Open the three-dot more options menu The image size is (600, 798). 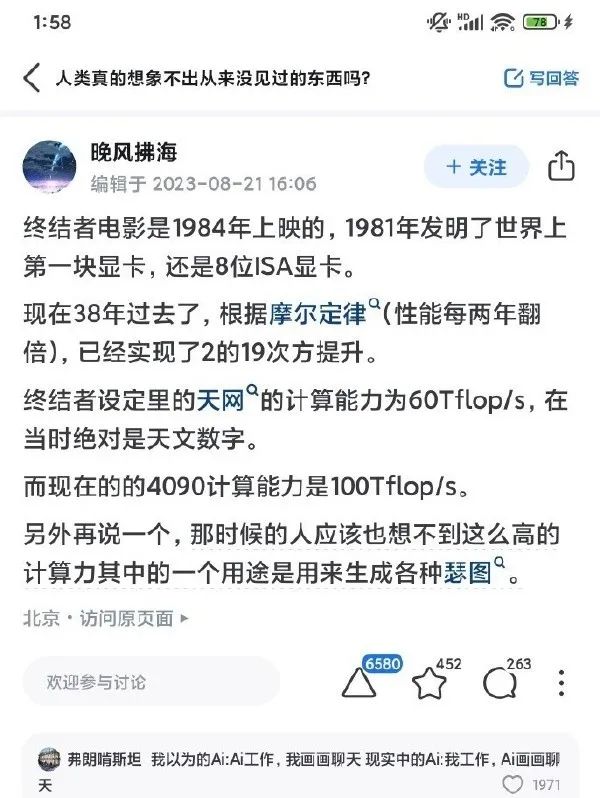click(563, 682)
